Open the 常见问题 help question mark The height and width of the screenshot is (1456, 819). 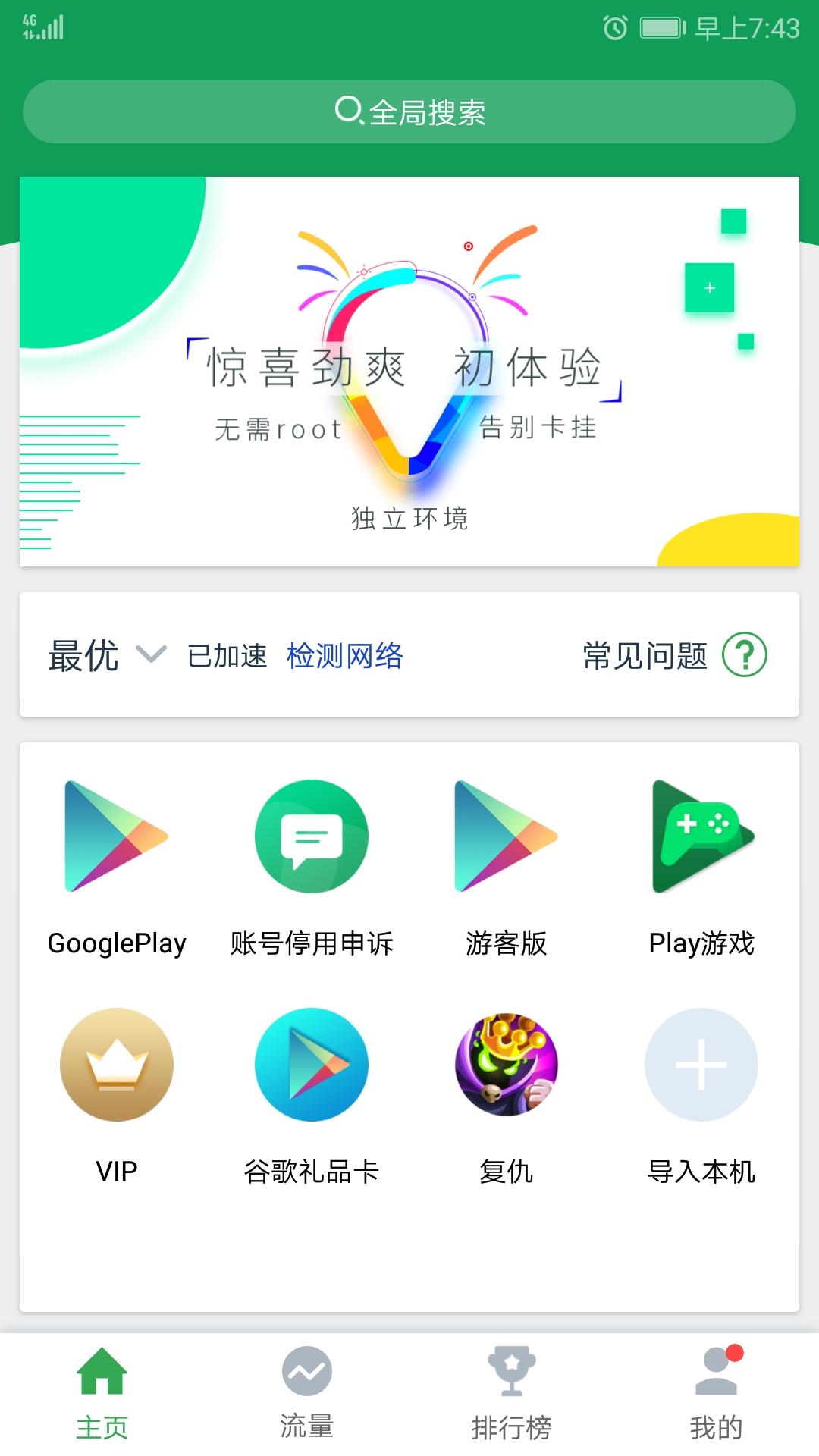tap(747, 657)
